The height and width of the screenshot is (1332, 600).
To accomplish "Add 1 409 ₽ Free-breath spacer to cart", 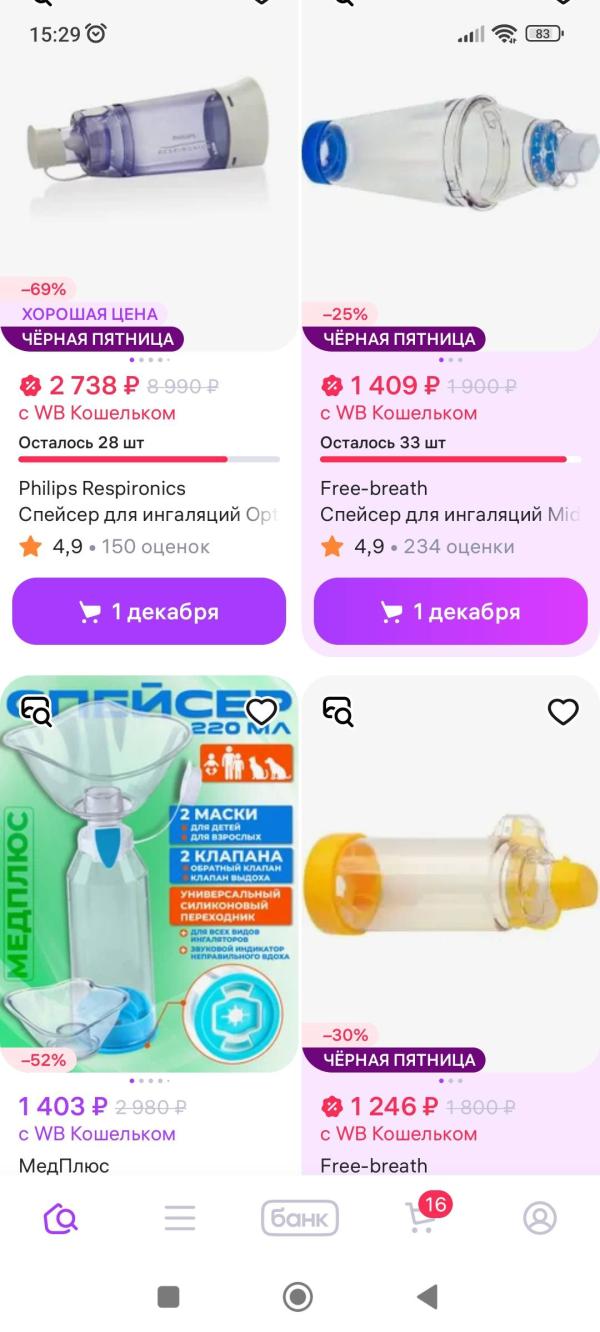I will click(451, 611).
